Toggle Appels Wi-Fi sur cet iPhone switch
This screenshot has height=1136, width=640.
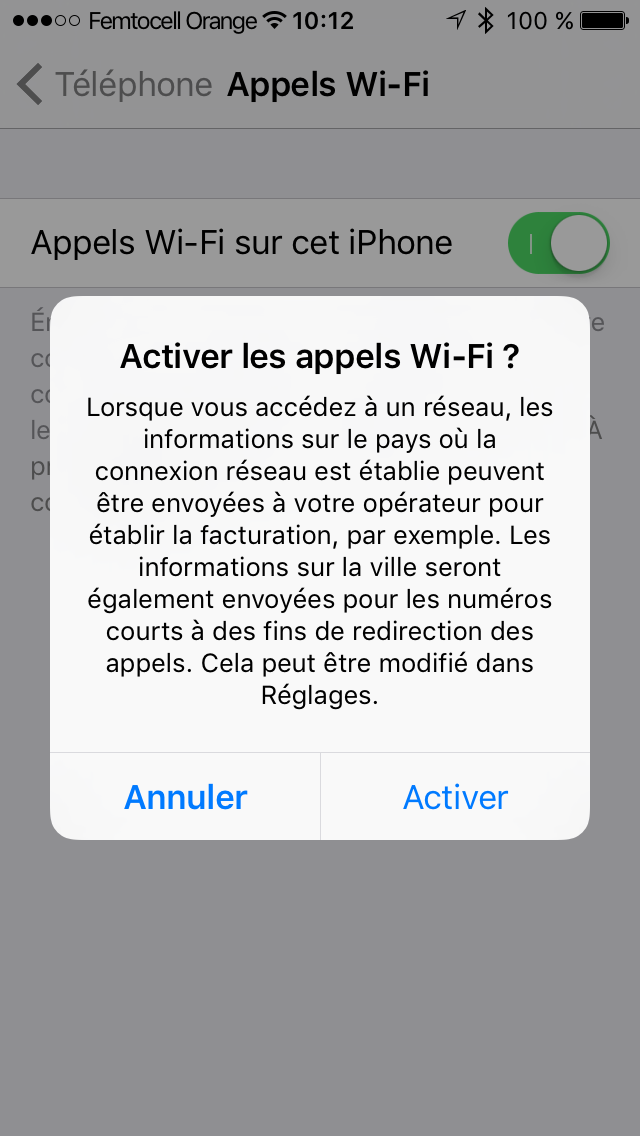point(559,243)
